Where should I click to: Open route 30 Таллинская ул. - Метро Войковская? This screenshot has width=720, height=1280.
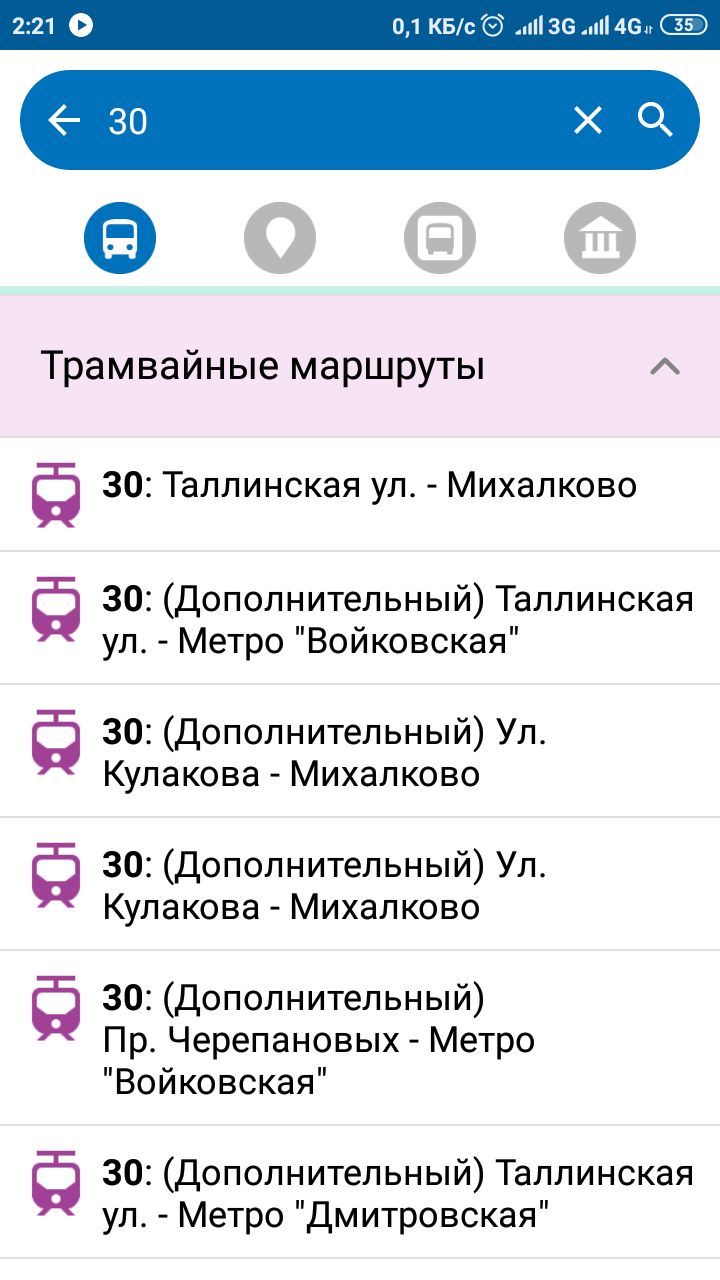[x=360, y=618]
